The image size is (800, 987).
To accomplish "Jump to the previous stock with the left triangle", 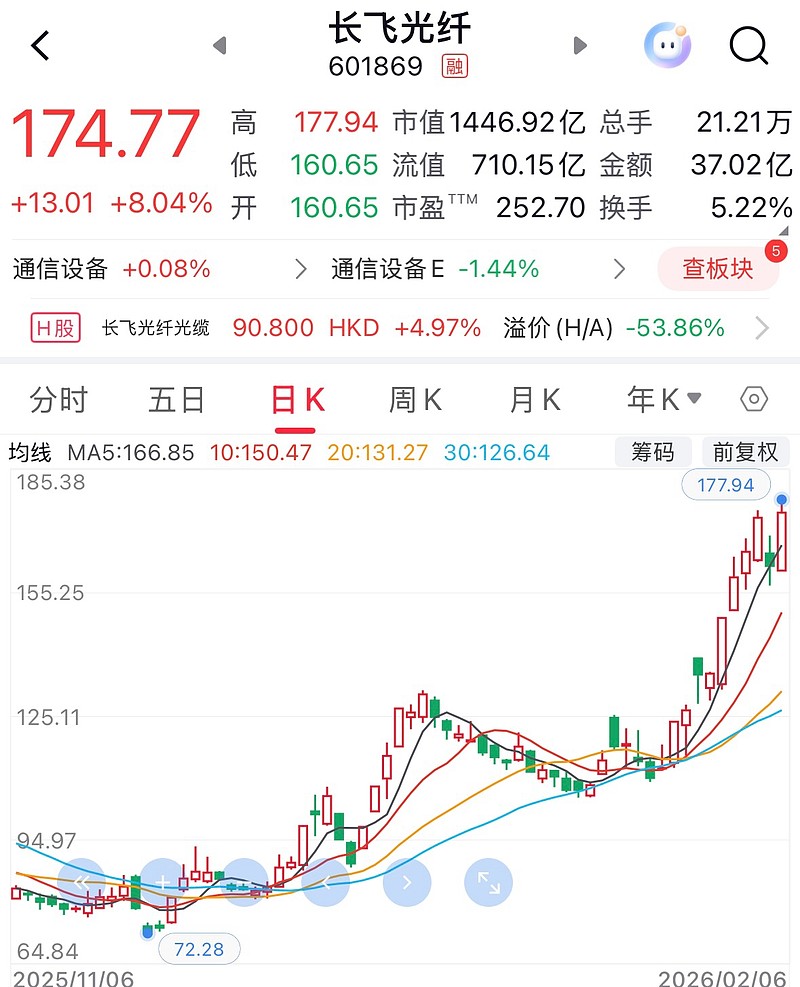I will [220, 46].
